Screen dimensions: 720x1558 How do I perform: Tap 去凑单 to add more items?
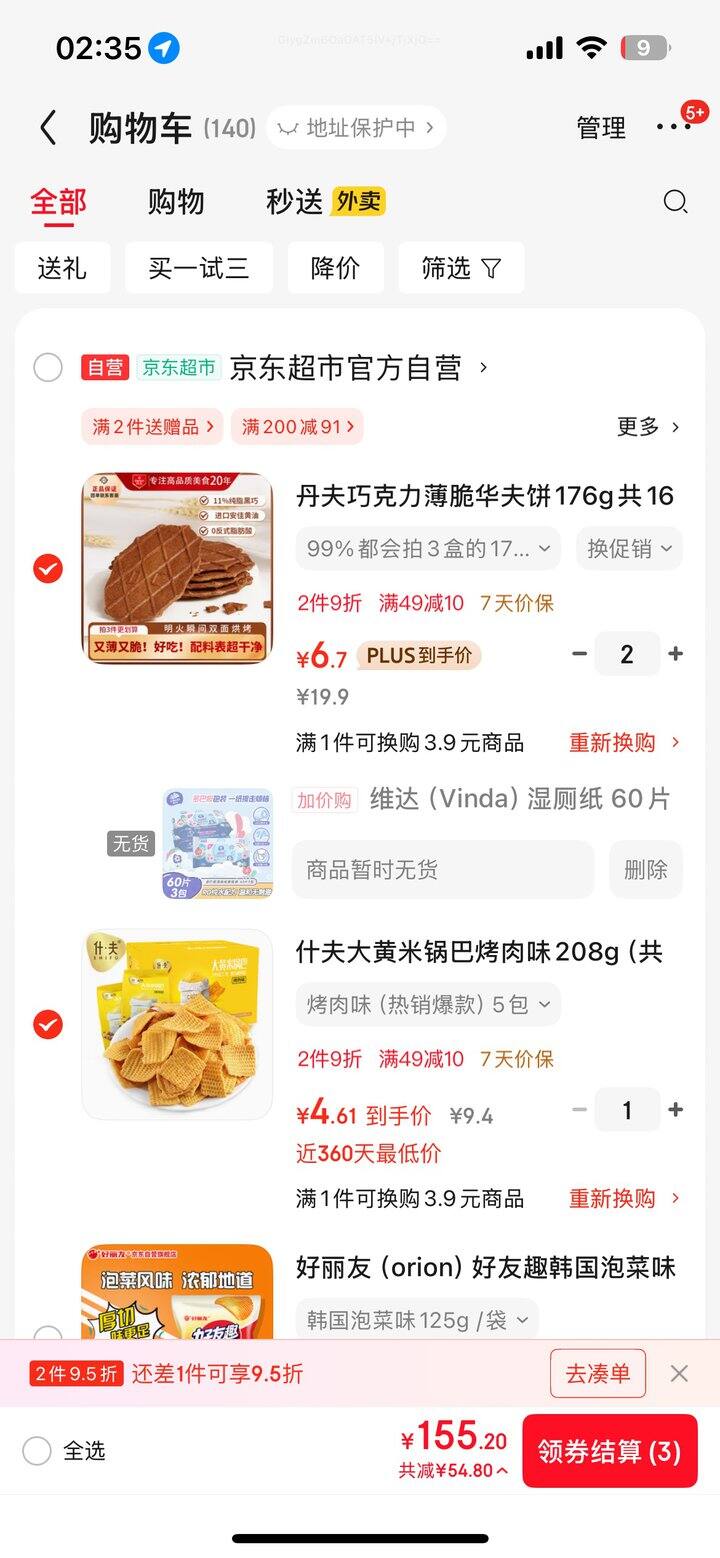coord(598,1373)
